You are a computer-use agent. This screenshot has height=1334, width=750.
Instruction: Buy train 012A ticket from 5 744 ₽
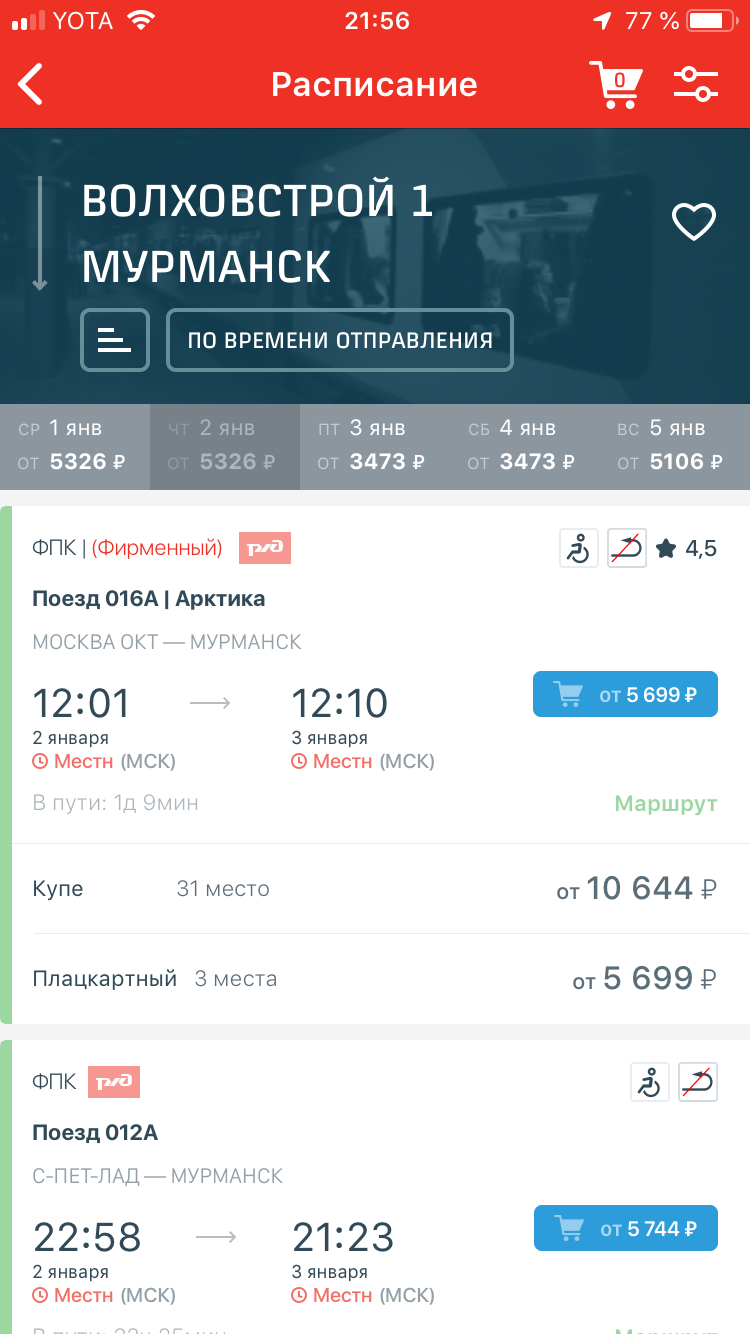coord(625,1228)
